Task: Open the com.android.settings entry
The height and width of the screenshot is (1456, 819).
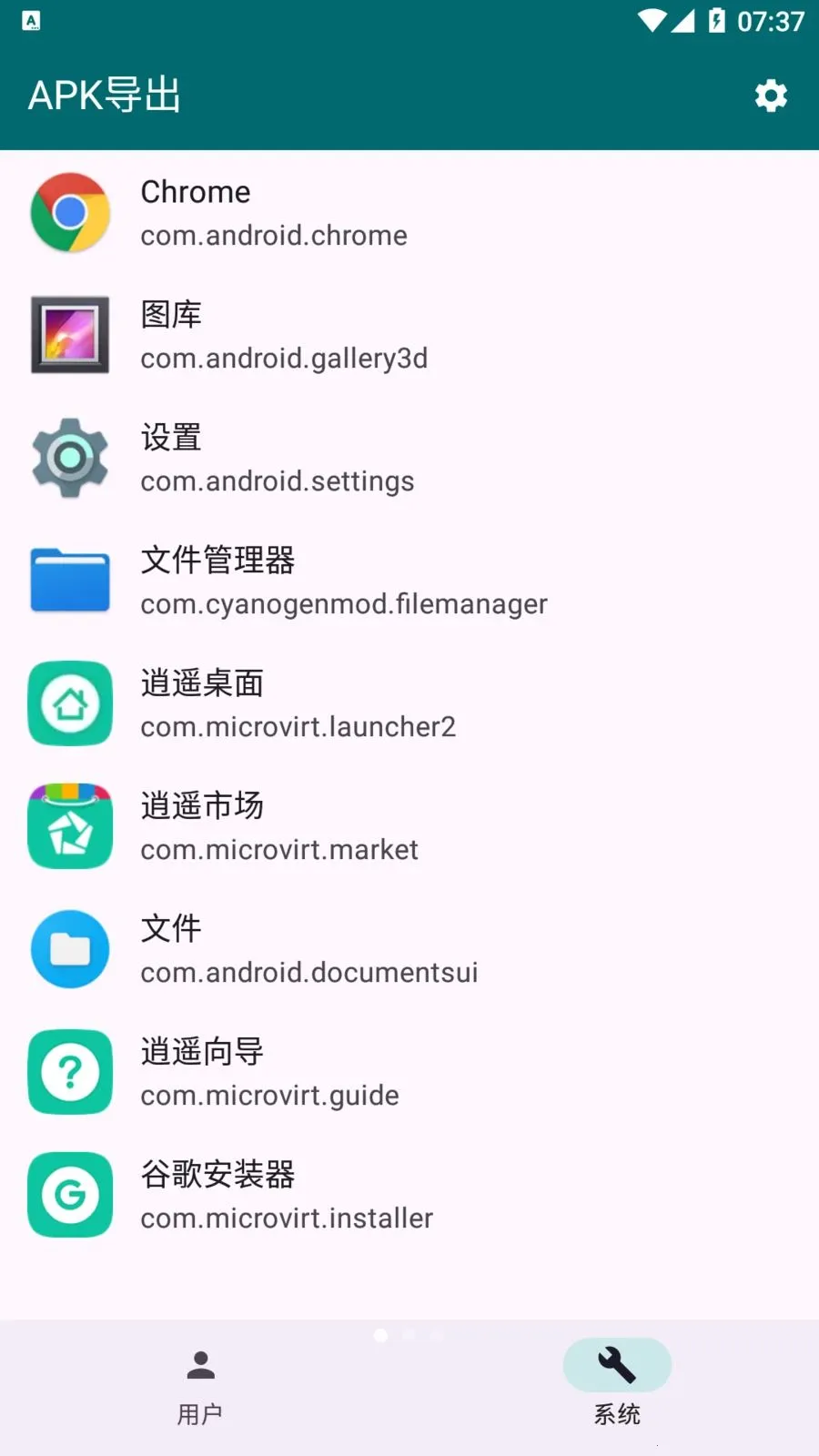Action: (x=277, y=480)
